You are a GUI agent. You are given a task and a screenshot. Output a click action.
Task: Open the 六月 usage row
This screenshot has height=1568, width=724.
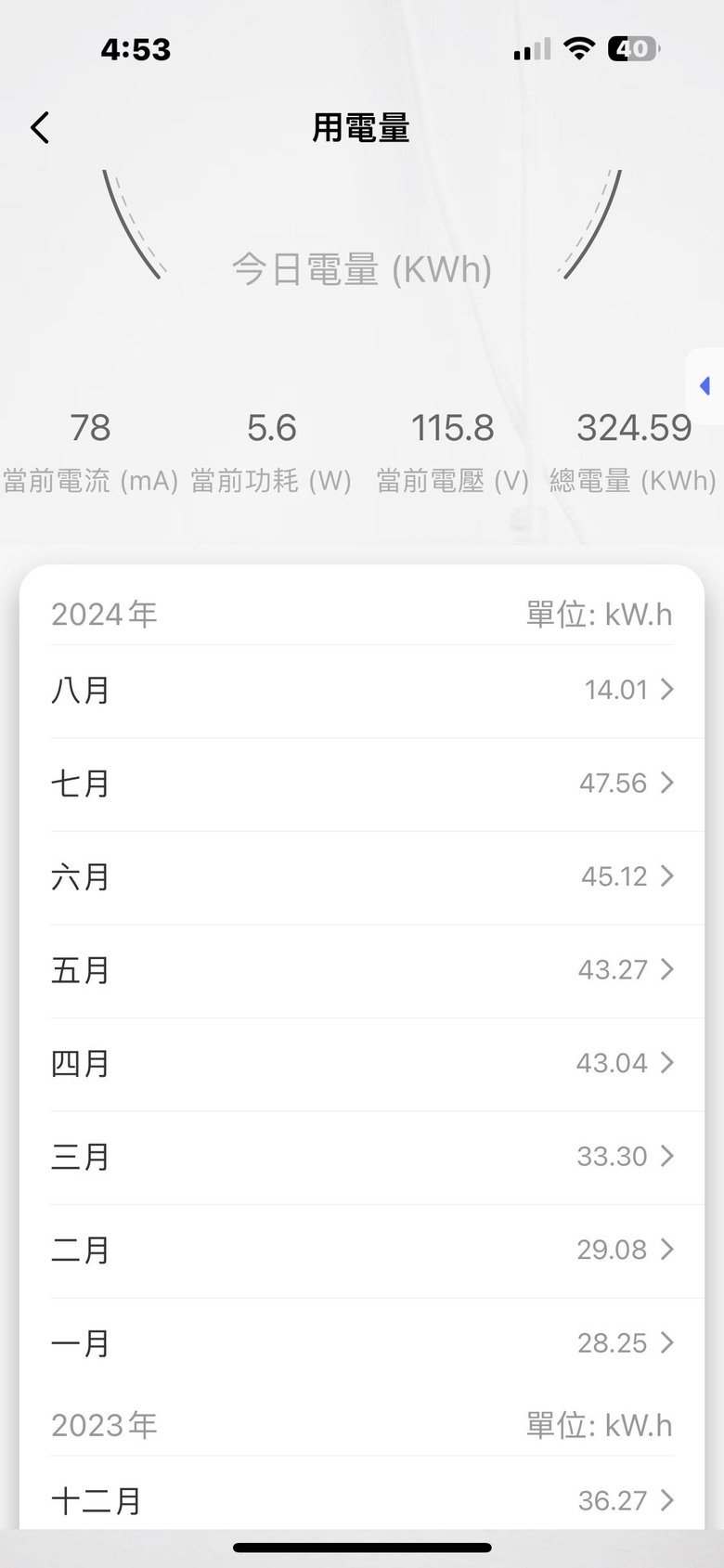(362, 877)
